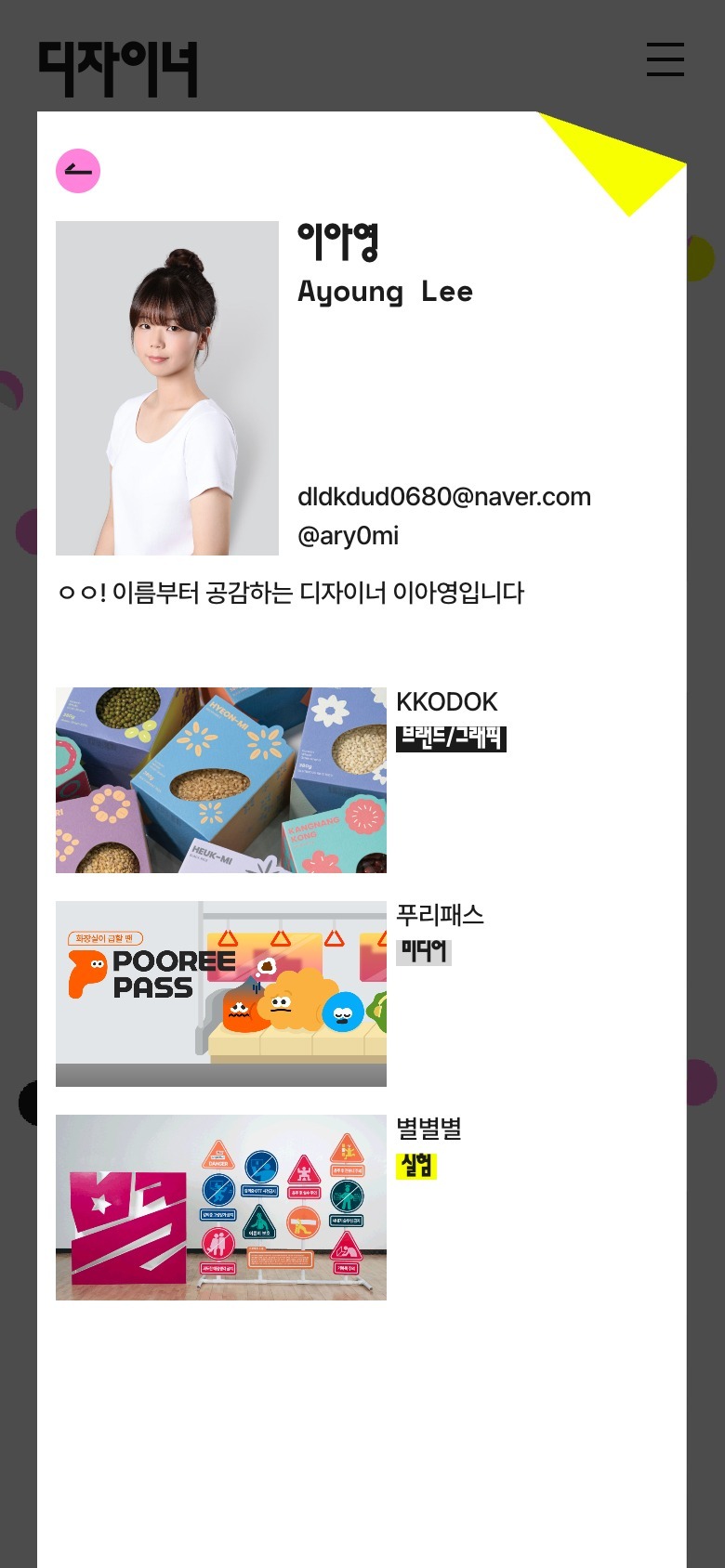Open the KKODOK project thumbnail
Image resolution: width=725 pixels, height=1568 pixels.
[221, 780]
